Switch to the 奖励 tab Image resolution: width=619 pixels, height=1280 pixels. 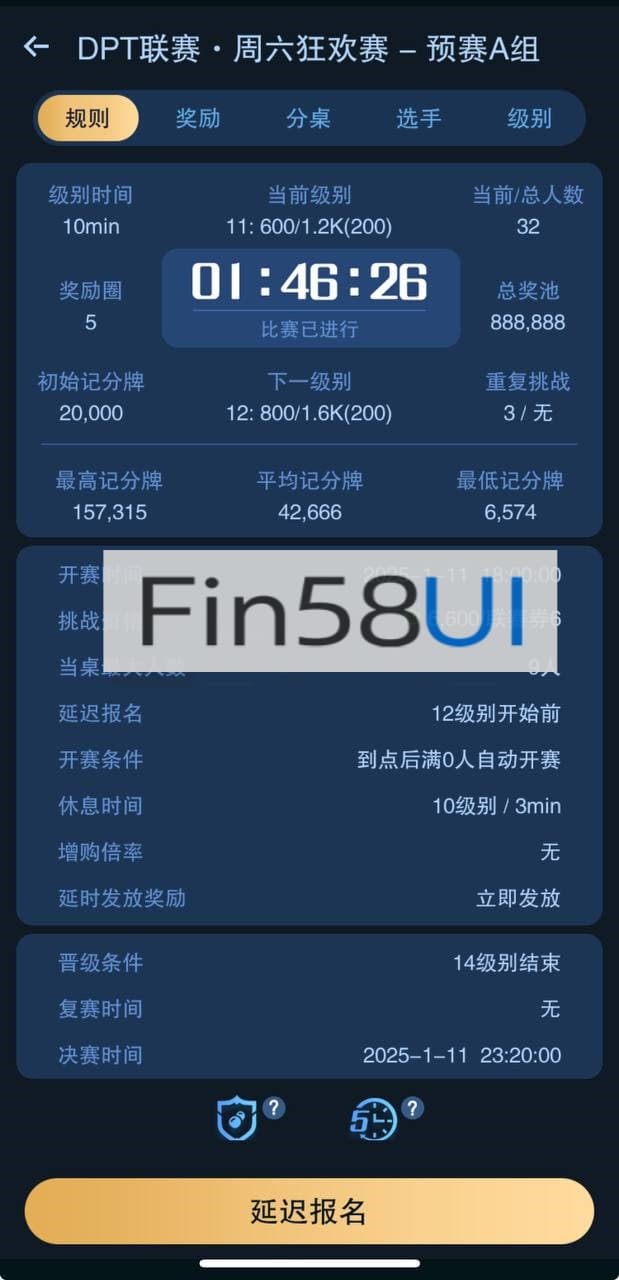198,119
